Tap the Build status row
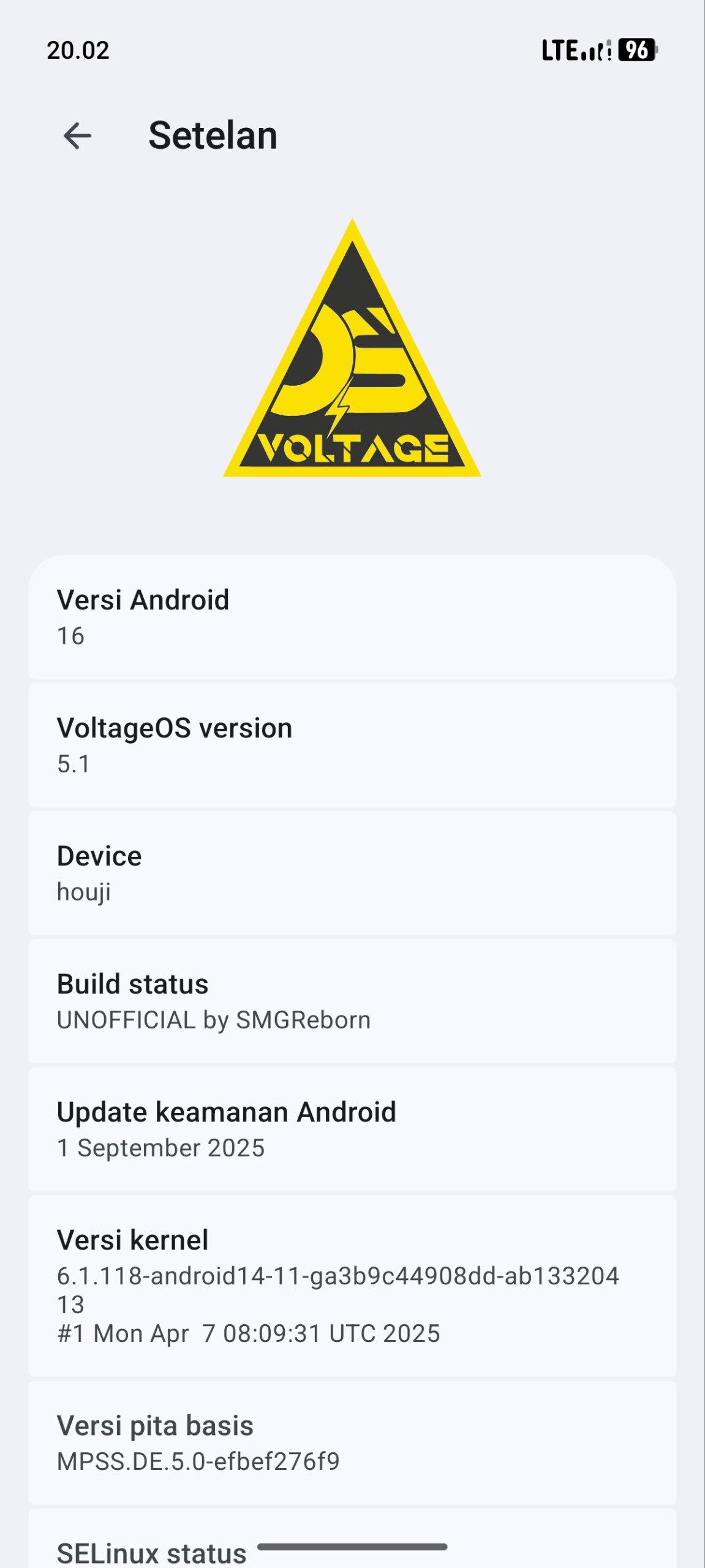 pos(352,1001)
